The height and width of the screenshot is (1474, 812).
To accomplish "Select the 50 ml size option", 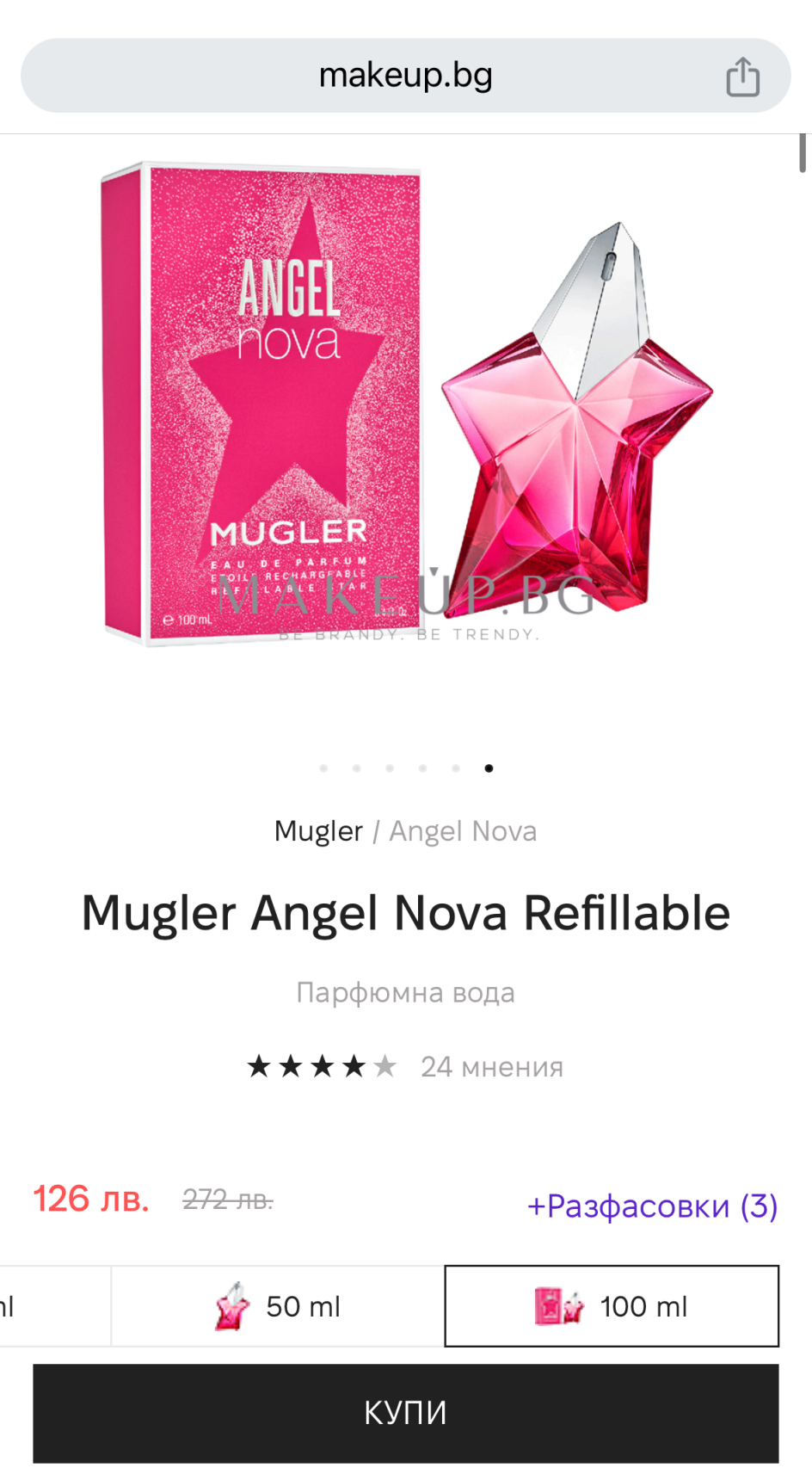I will coord(278,1306).
